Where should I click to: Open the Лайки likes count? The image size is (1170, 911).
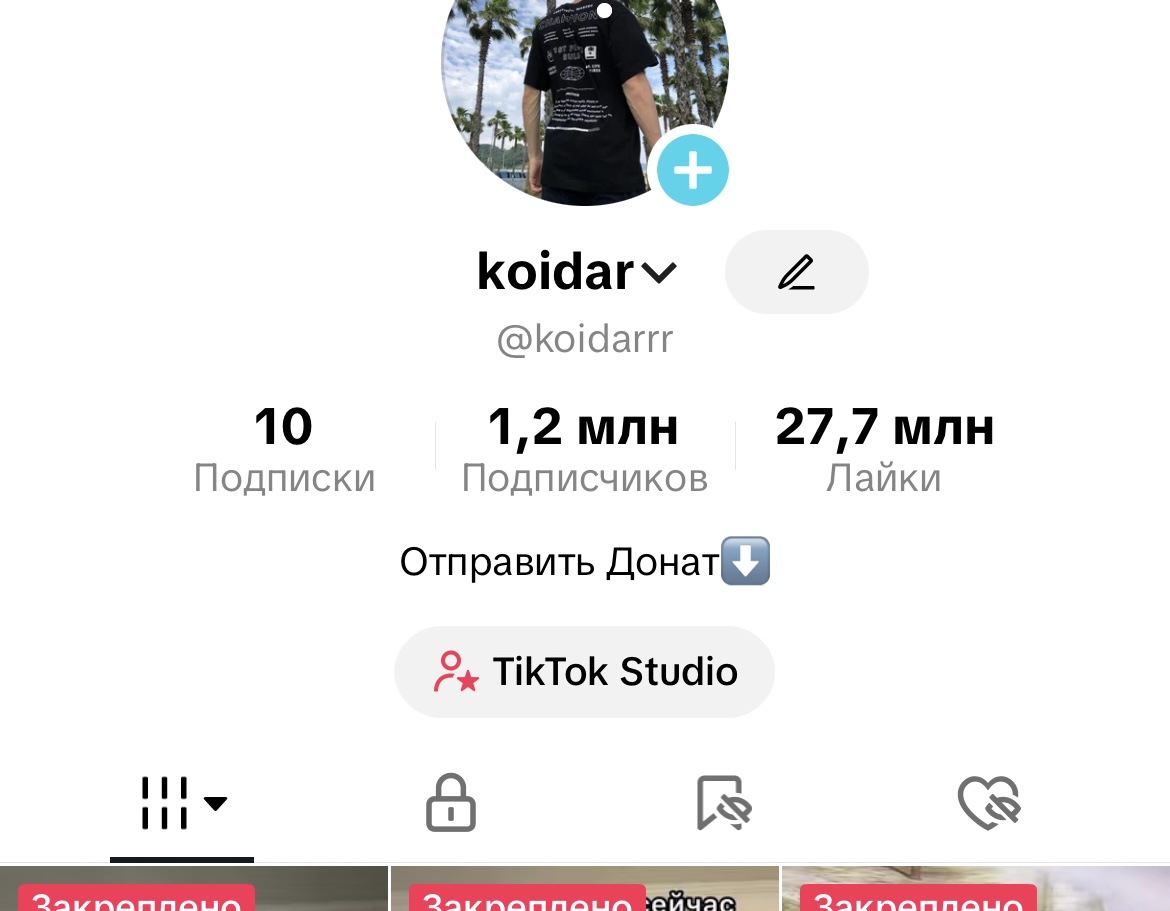(x=884, y=450)
